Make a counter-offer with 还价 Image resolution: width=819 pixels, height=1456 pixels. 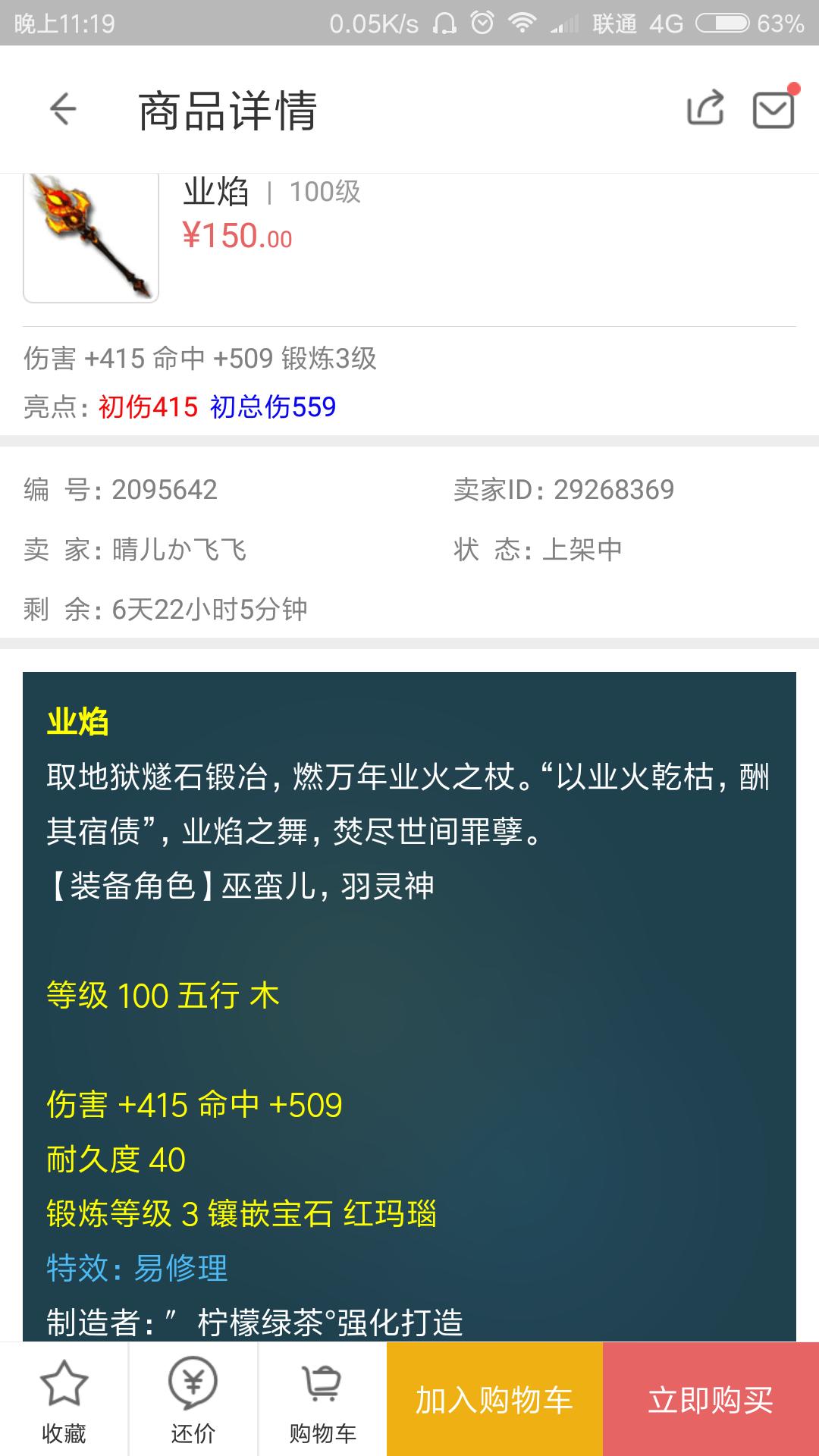(x=193, y=1400)
